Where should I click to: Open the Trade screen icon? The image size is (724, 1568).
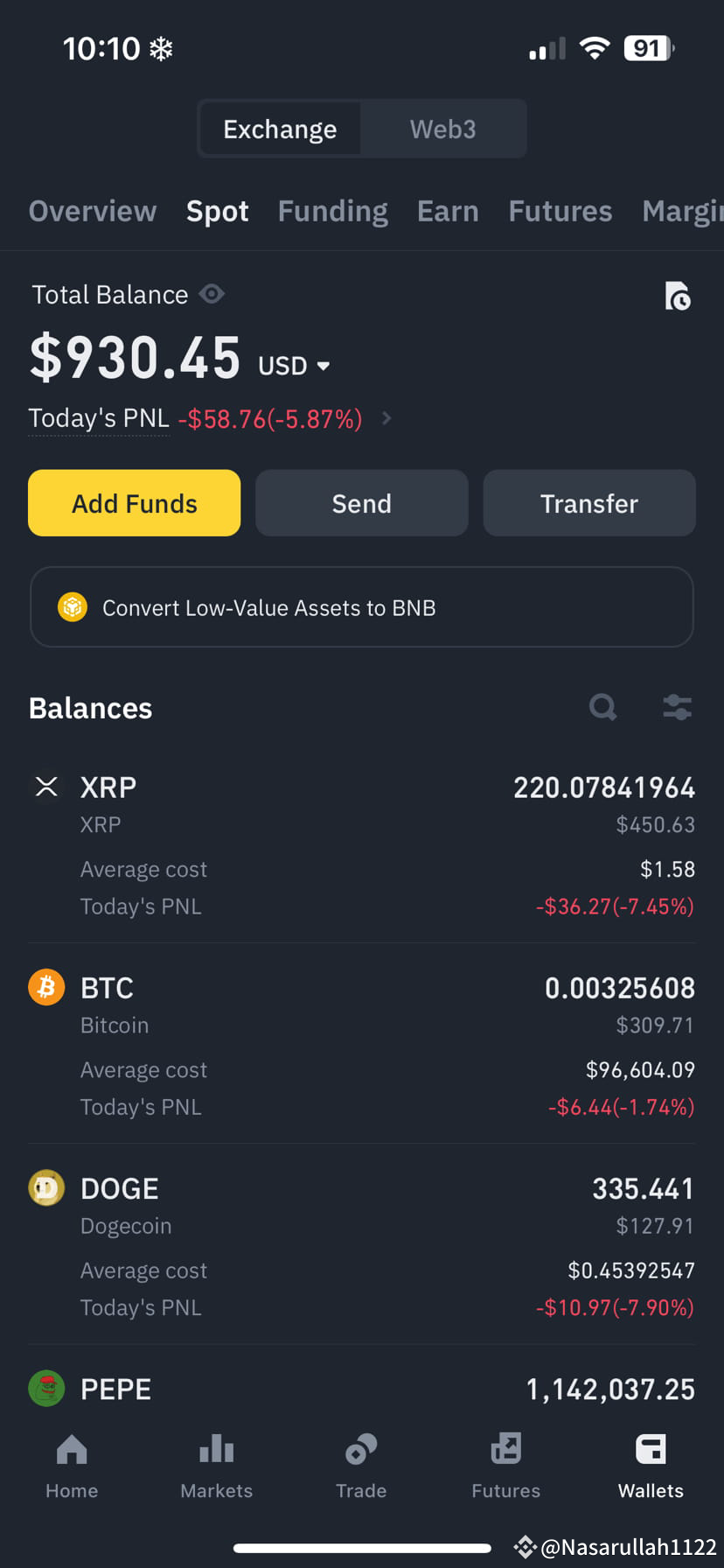click(361, 1466)
